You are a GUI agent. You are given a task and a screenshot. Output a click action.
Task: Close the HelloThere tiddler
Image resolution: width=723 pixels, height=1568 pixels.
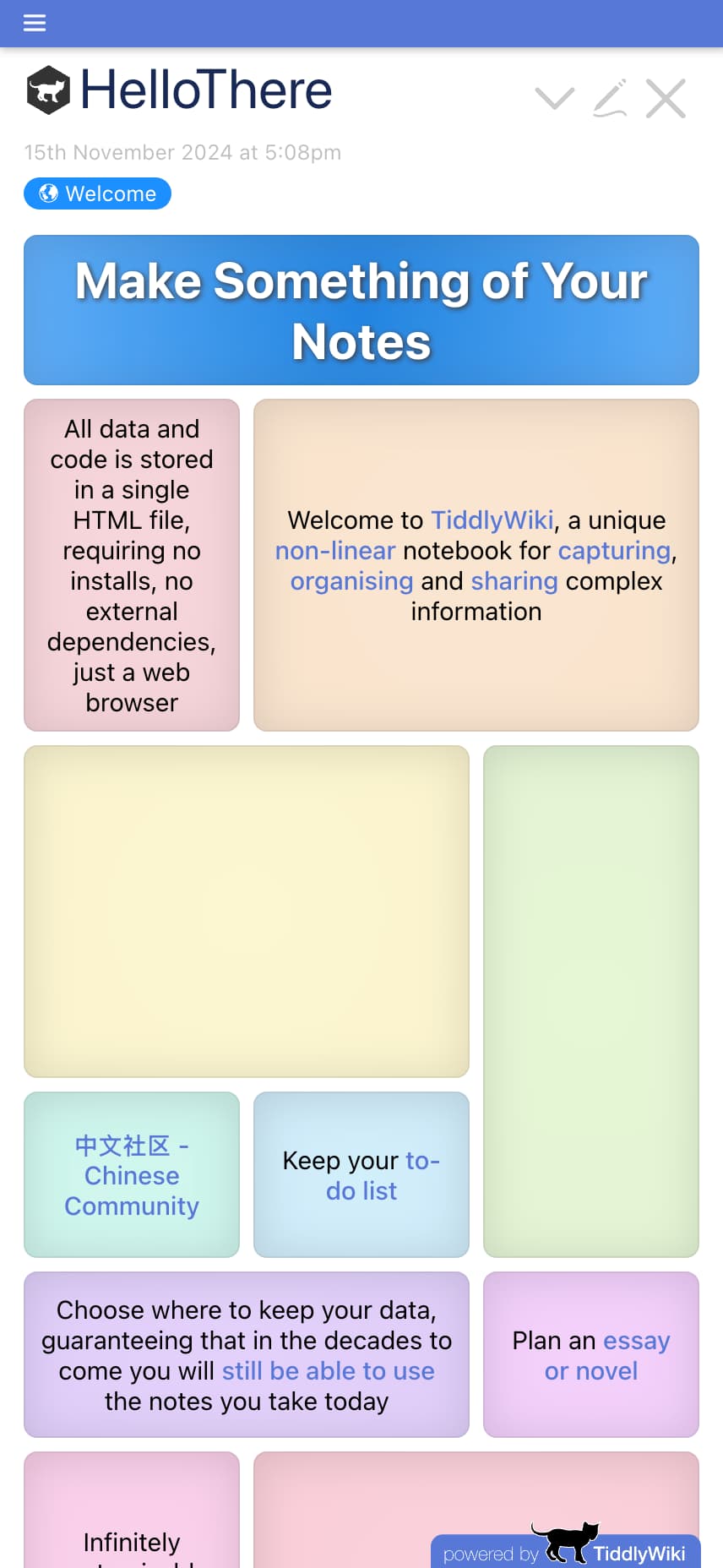point(666,99)
